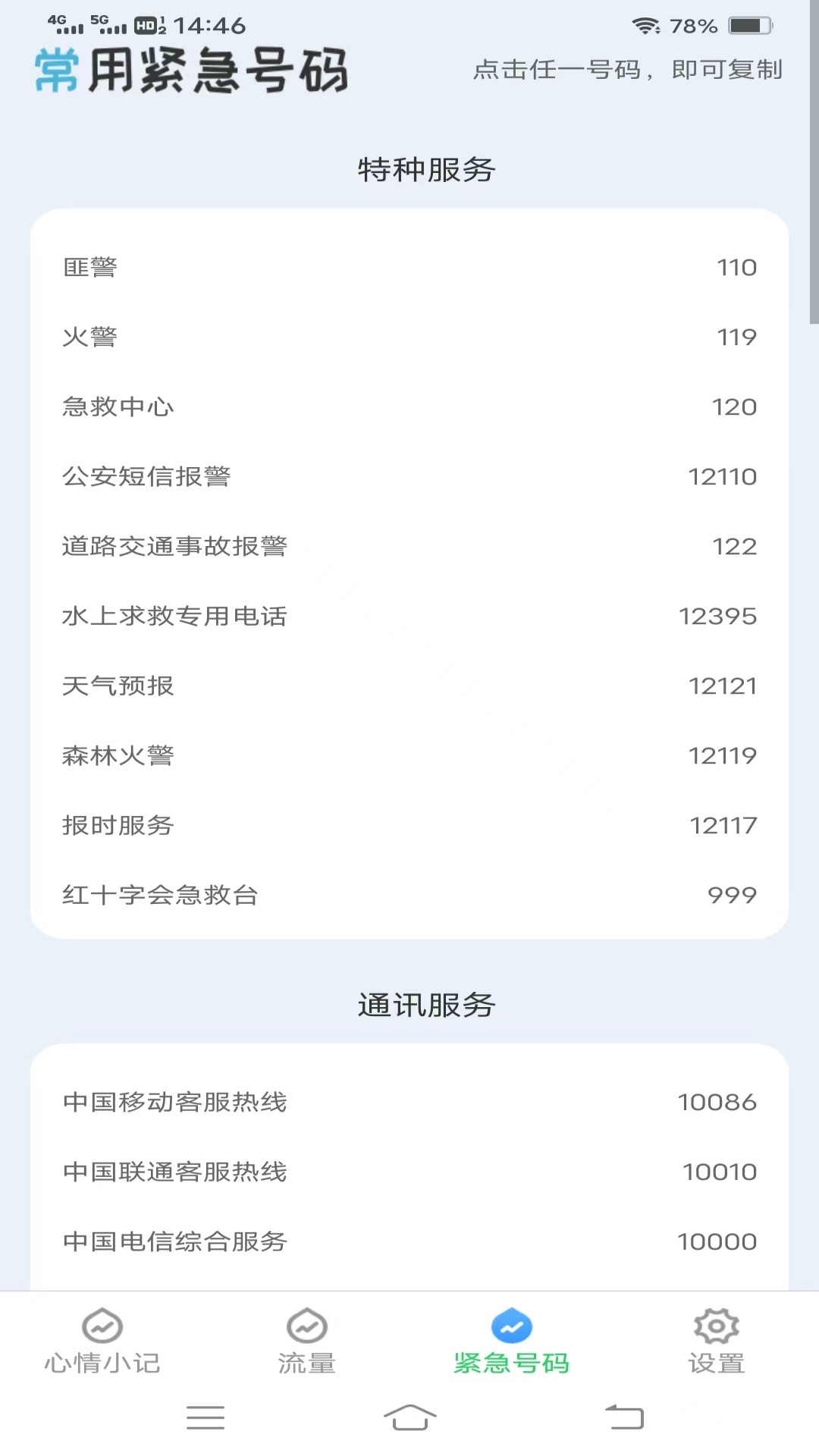
Task: Copy the 中国电信综合服务 number 10000
Action: (x=717, y=1242)
